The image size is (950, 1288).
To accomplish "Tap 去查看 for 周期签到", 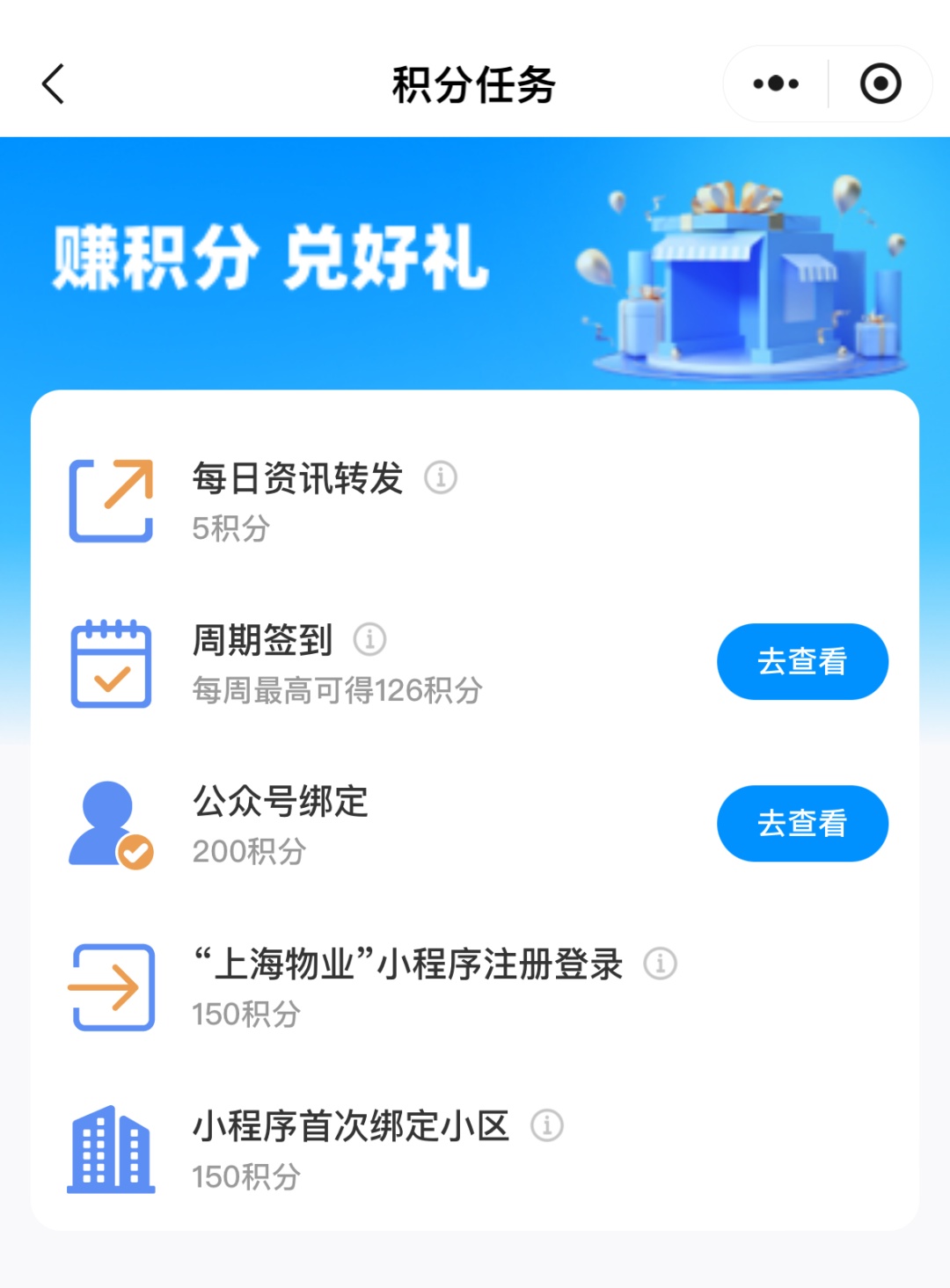I will coord(802,661).
